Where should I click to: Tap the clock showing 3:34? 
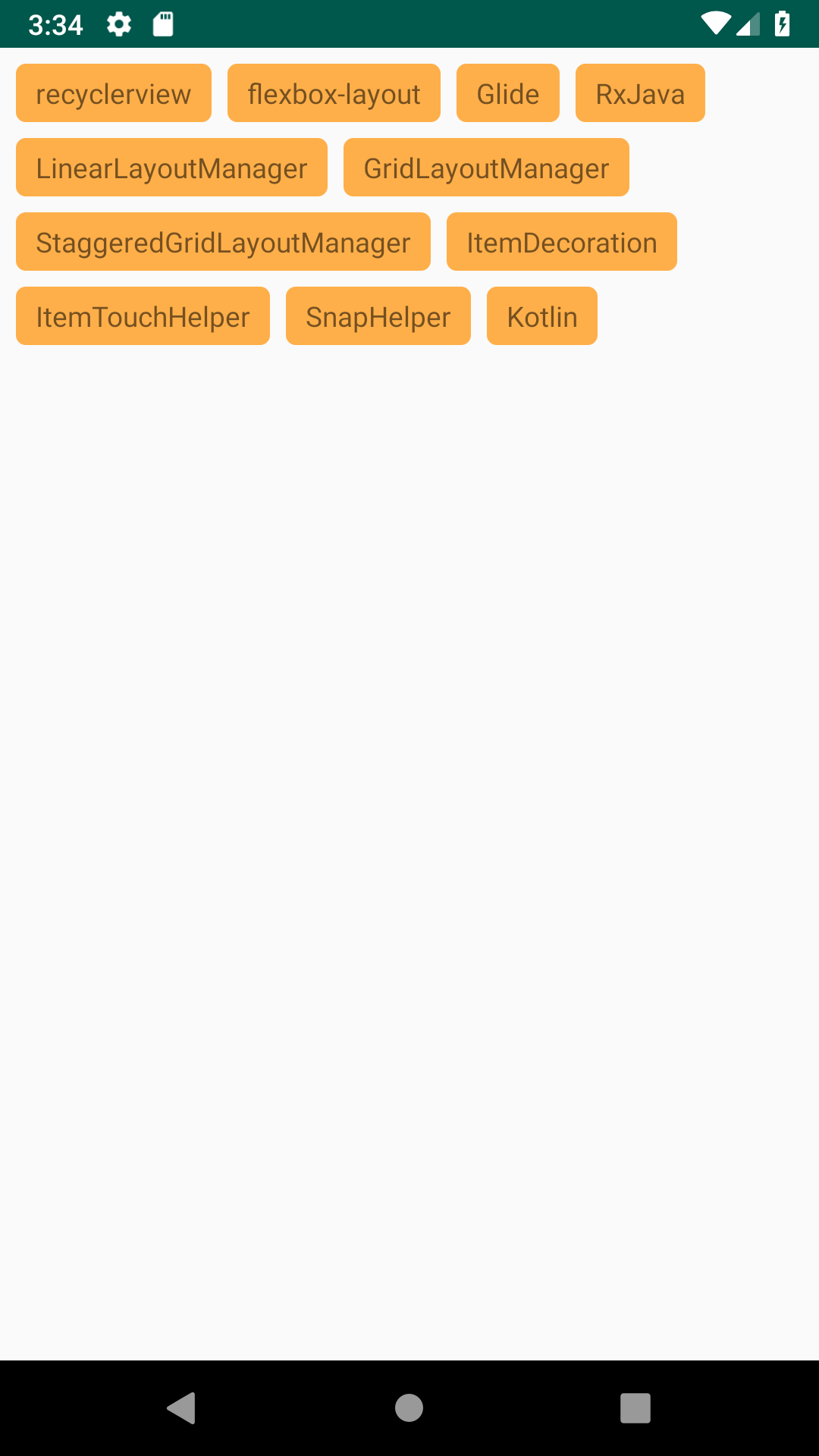point(56,24)
